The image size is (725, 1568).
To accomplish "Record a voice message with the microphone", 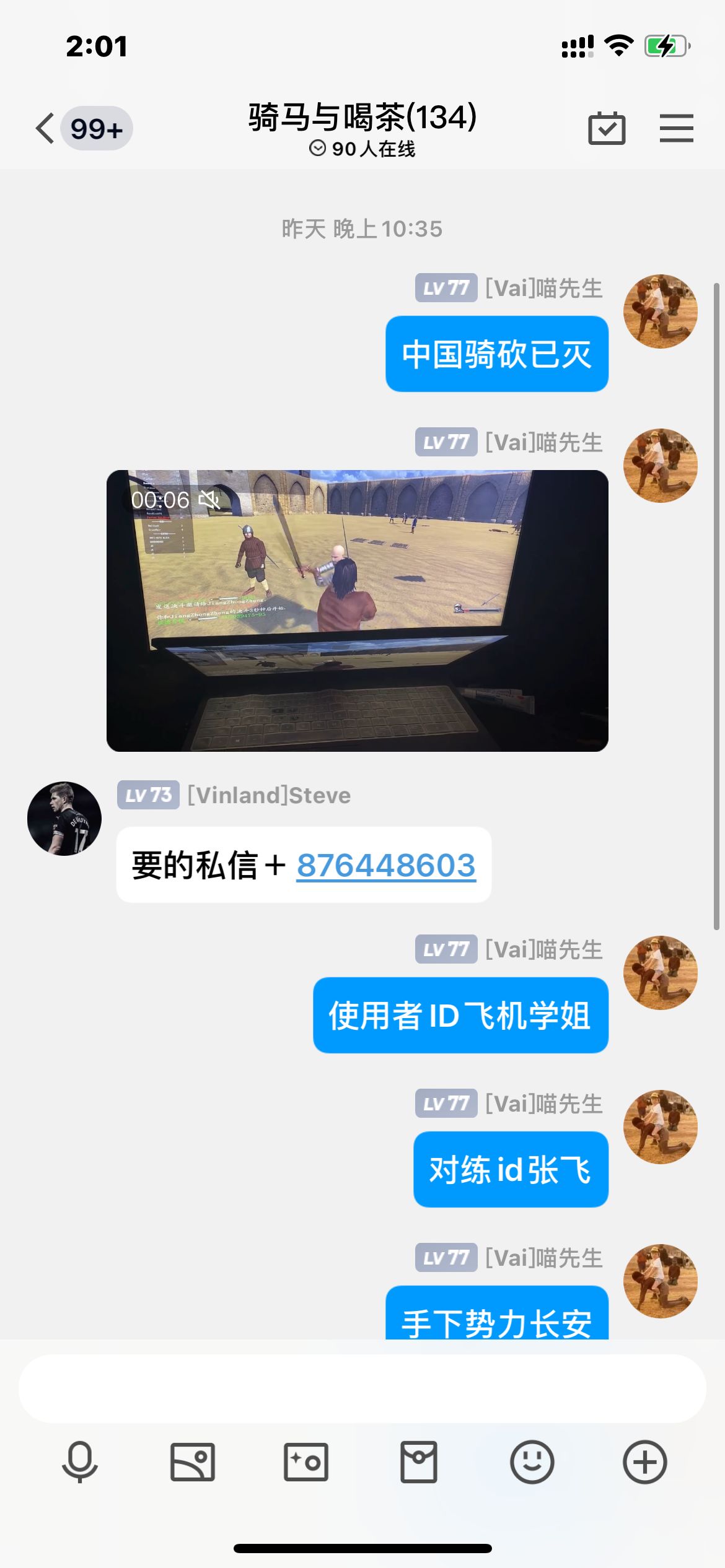I will pyautogui.click(x=80, y=1461).
